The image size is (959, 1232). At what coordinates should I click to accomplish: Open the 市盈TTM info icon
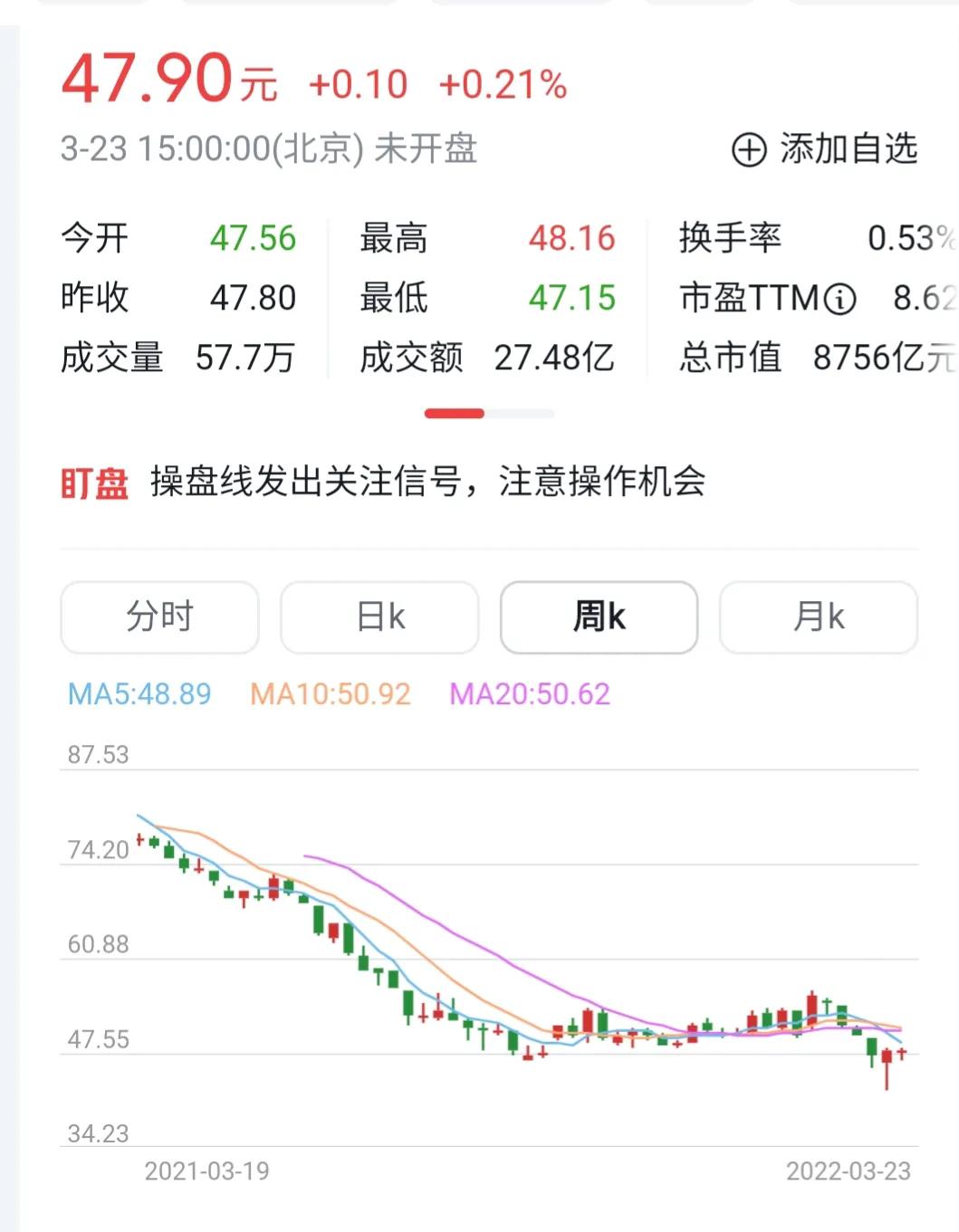tap(841, 299)
